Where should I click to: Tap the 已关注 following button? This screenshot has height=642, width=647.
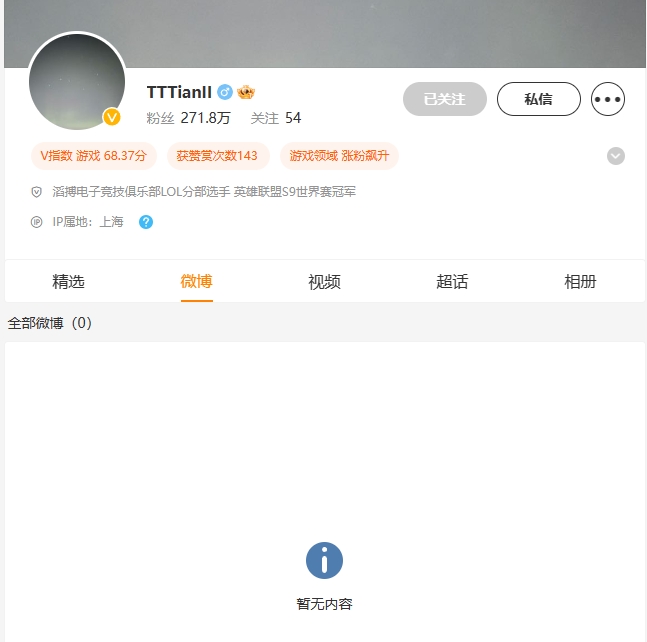coord(444,99)
